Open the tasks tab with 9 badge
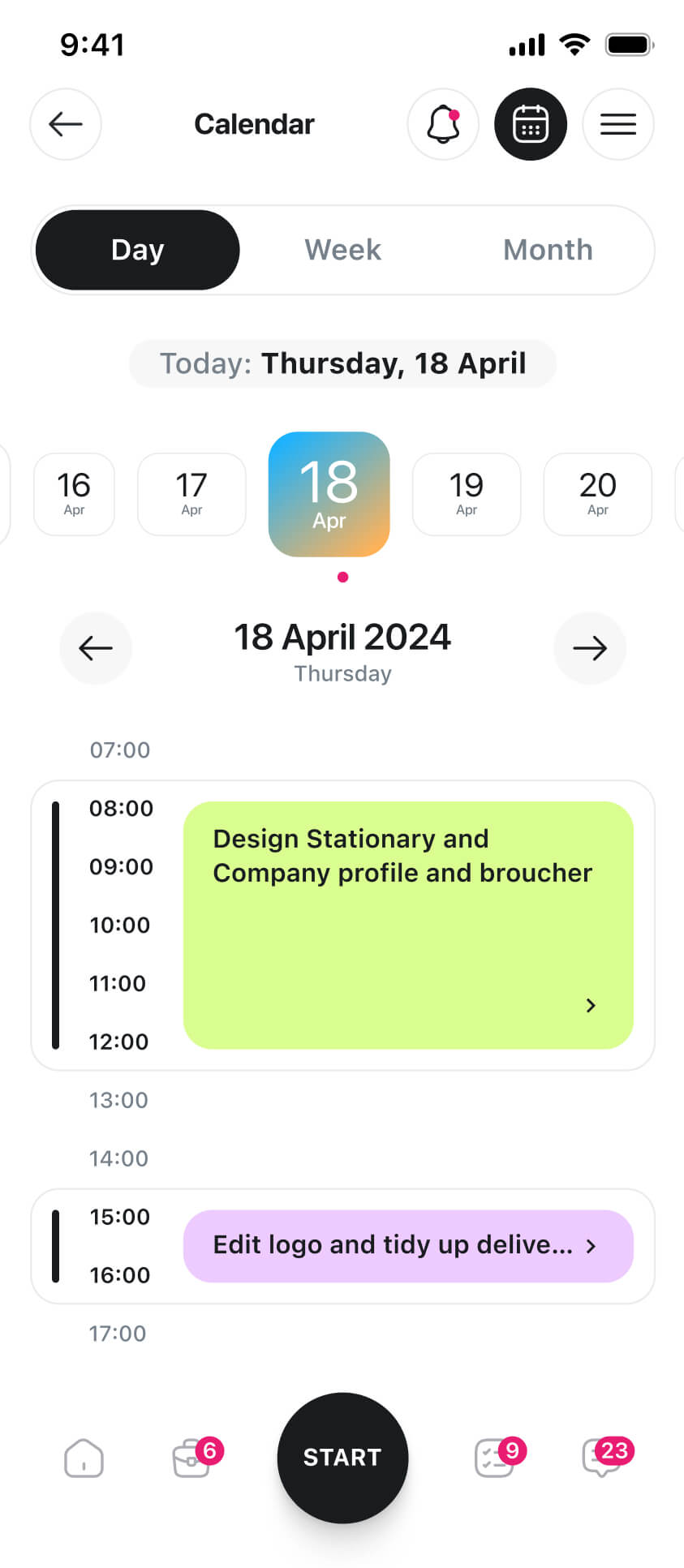The width and height of the screenshot is (684, 1568). coord(497,1458)
